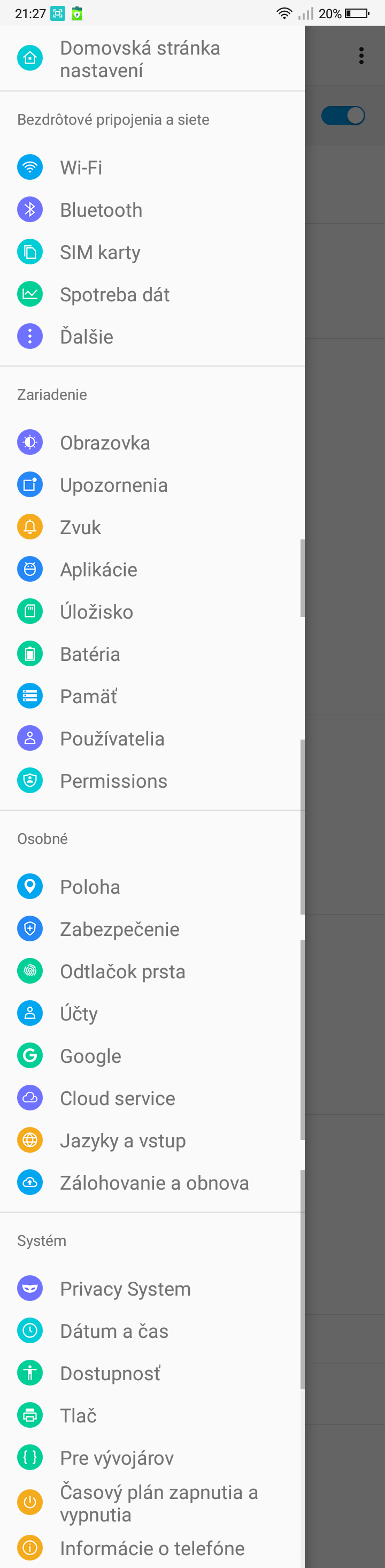Open Obrazovka display settings
Screen dimensions: 385x1568
tap(105, 443)
